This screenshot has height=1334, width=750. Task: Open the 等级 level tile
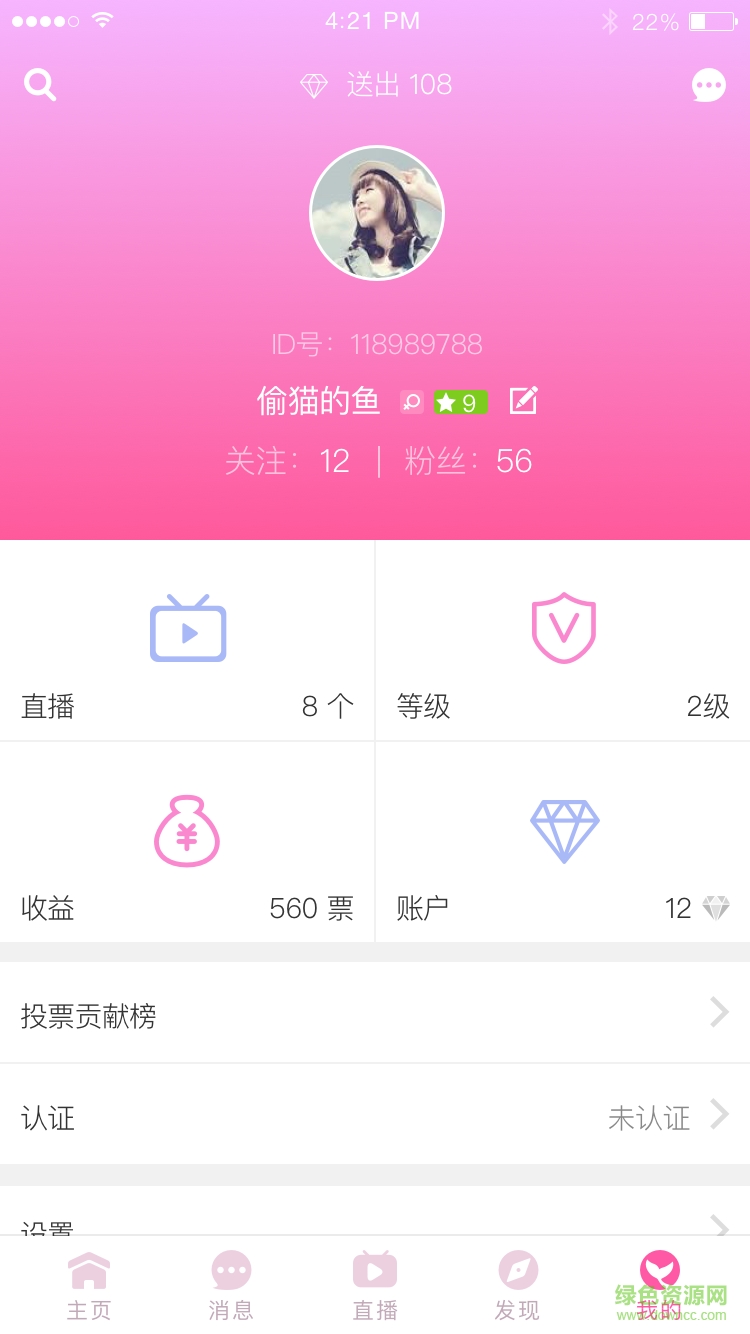563,641
